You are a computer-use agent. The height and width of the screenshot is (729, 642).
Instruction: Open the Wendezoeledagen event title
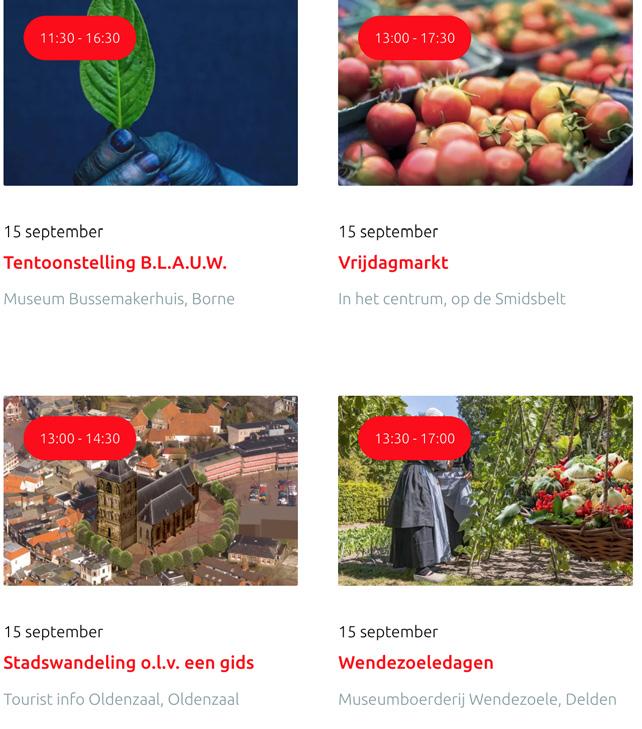point(416,663)
